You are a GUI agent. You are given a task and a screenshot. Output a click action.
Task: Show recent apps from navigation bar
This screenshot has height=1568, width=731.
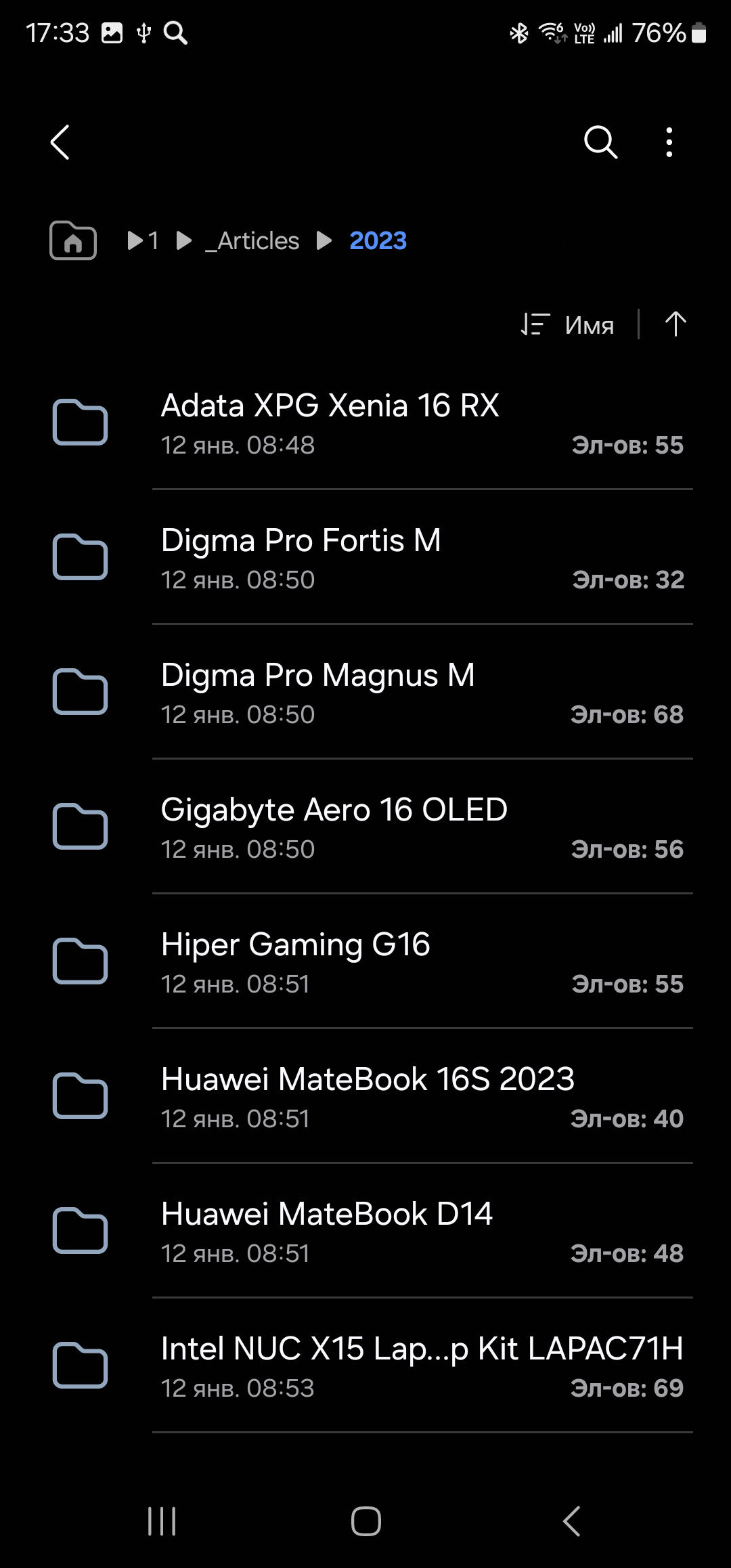pyautogui.click(x=162, y=1521)
